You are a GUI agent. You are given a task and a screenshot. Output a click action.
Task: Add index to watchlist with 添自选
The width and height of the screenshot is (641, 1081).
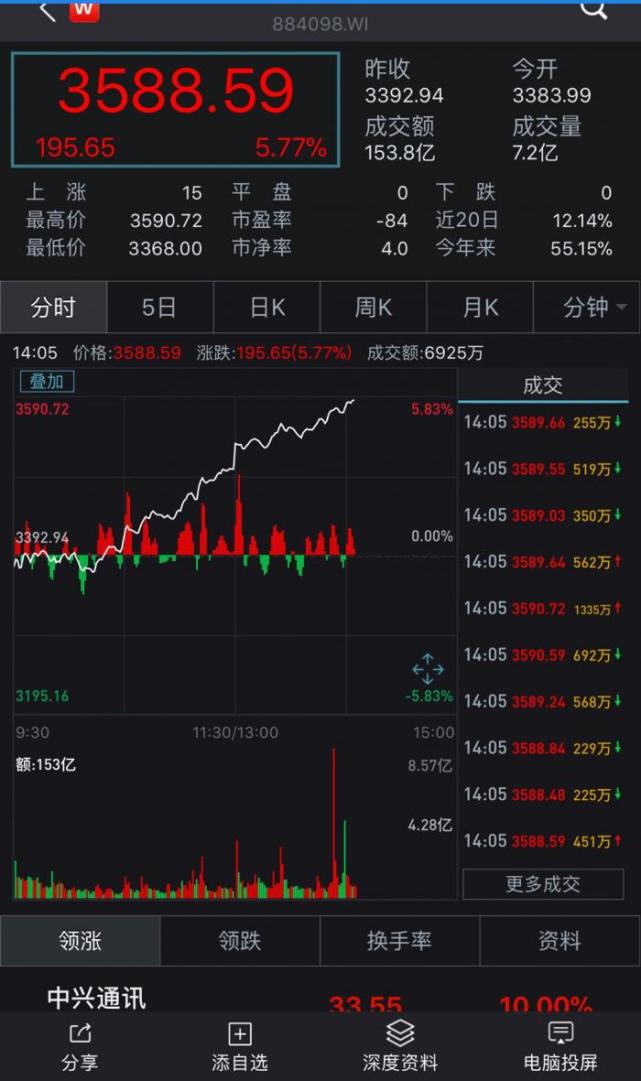(240, 1046)
